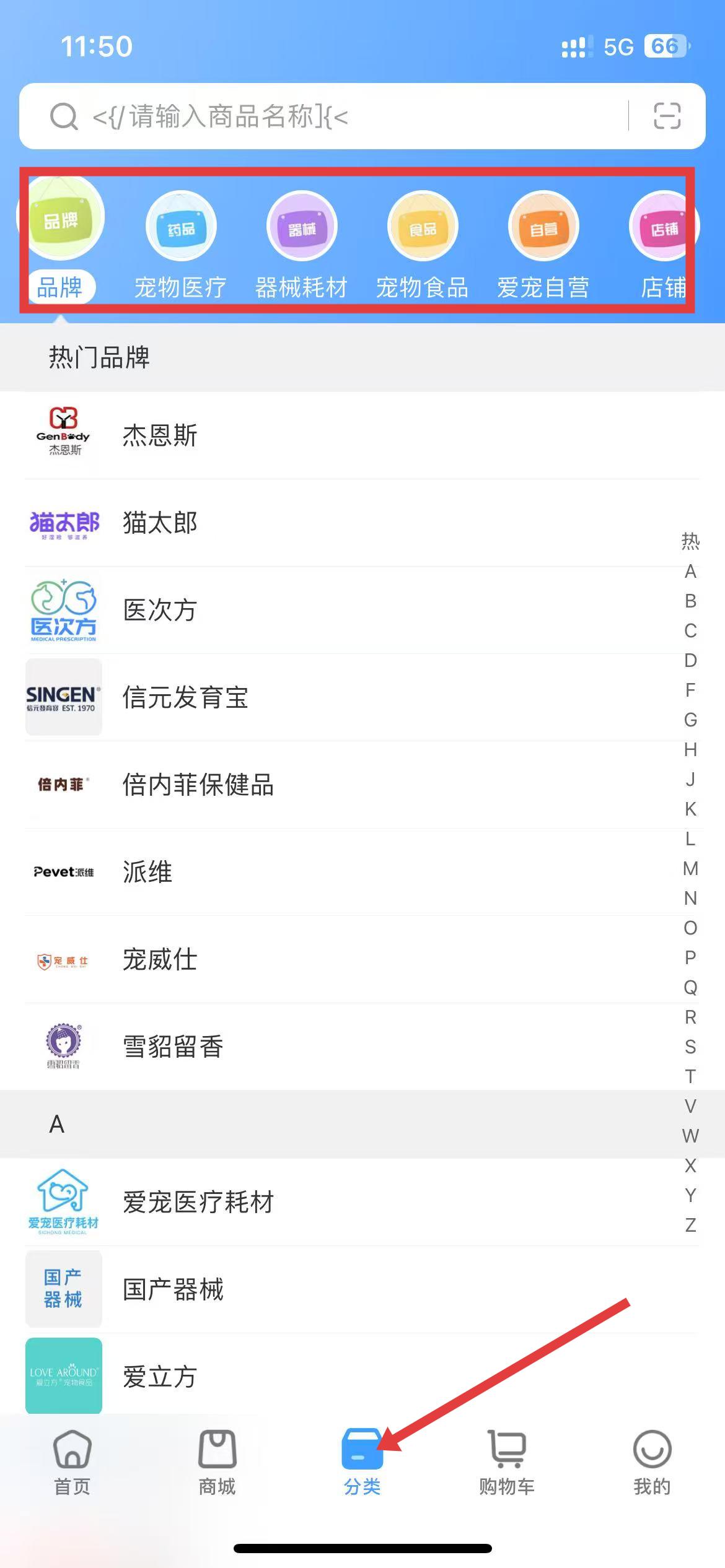This screenshot has width=725, height=1568.
Task: Select the 店铺 category
Action: (x=664, y=246)
